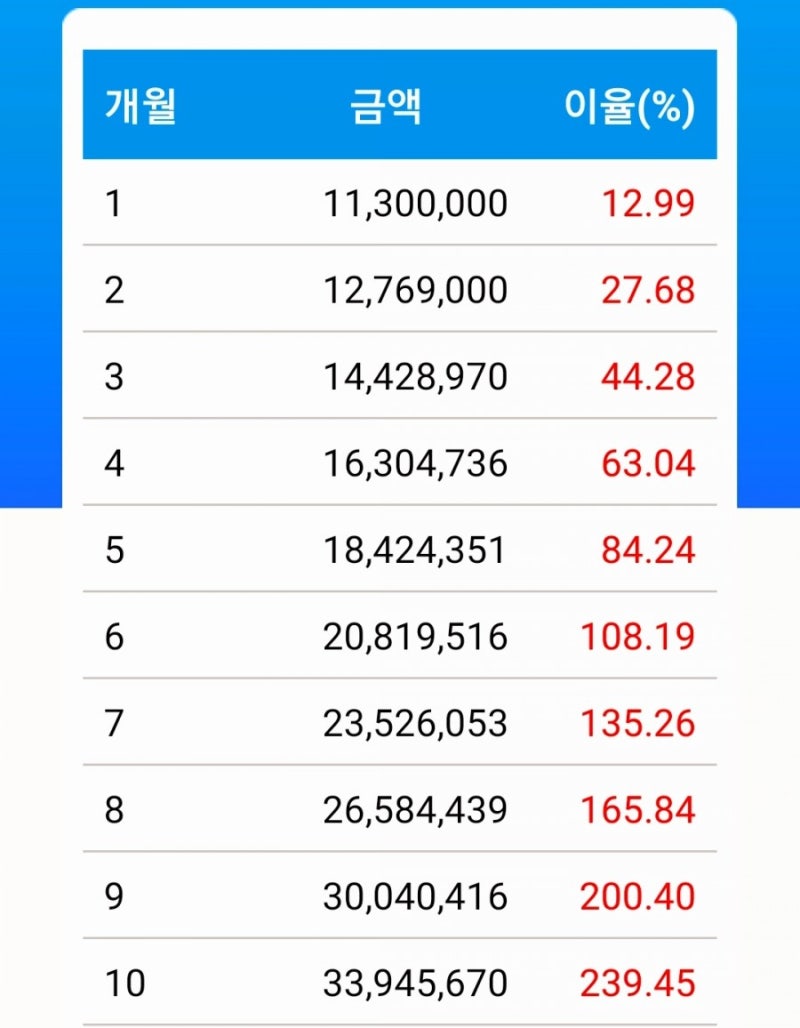Click the interest rate 12.99
Viewport: 800px width, 1028px height.
pyautogui.click(x=648, y=203)
